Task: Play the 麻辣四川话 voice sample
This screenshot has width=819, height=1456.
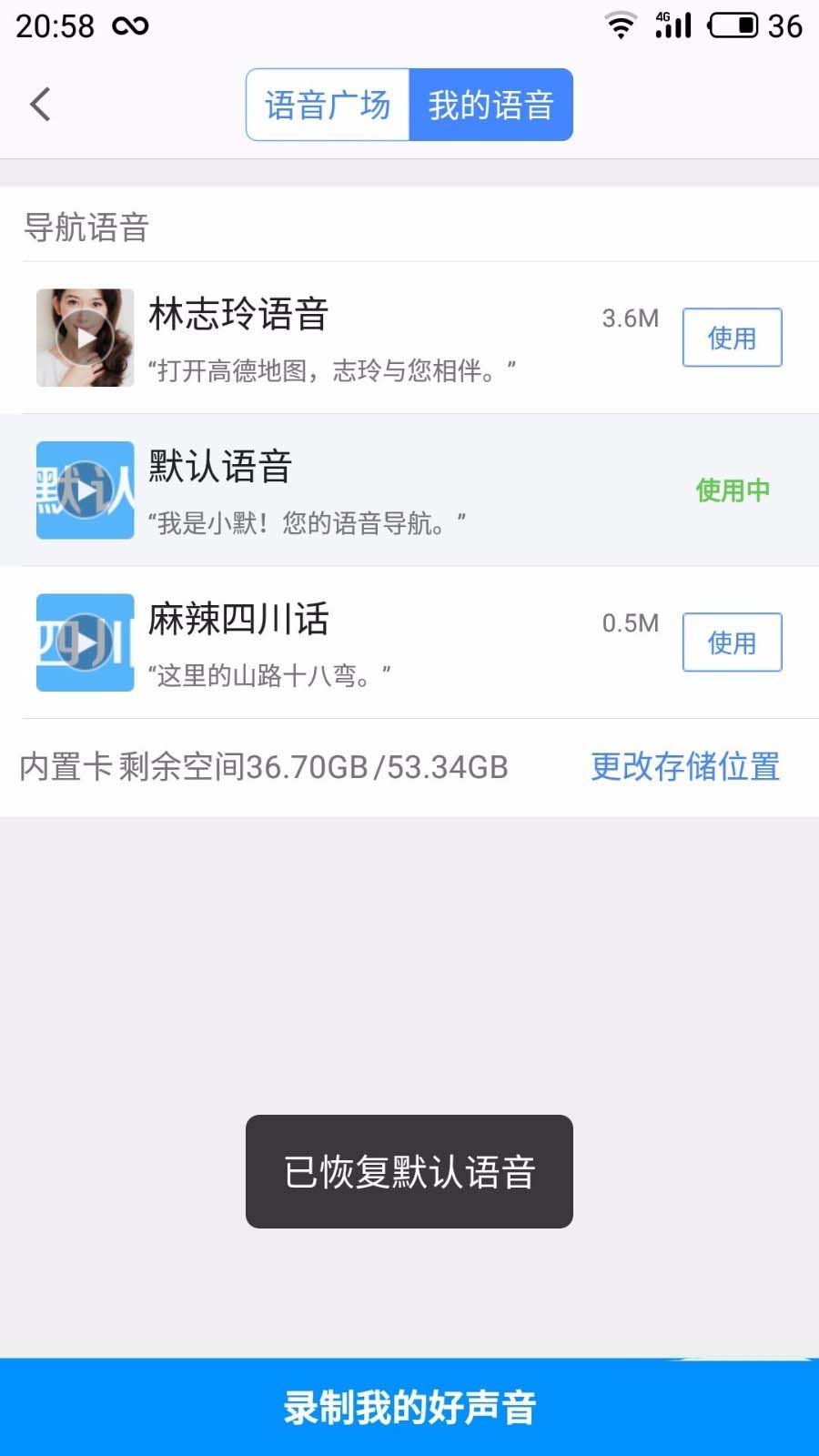Action: click(x=85, y=642)
